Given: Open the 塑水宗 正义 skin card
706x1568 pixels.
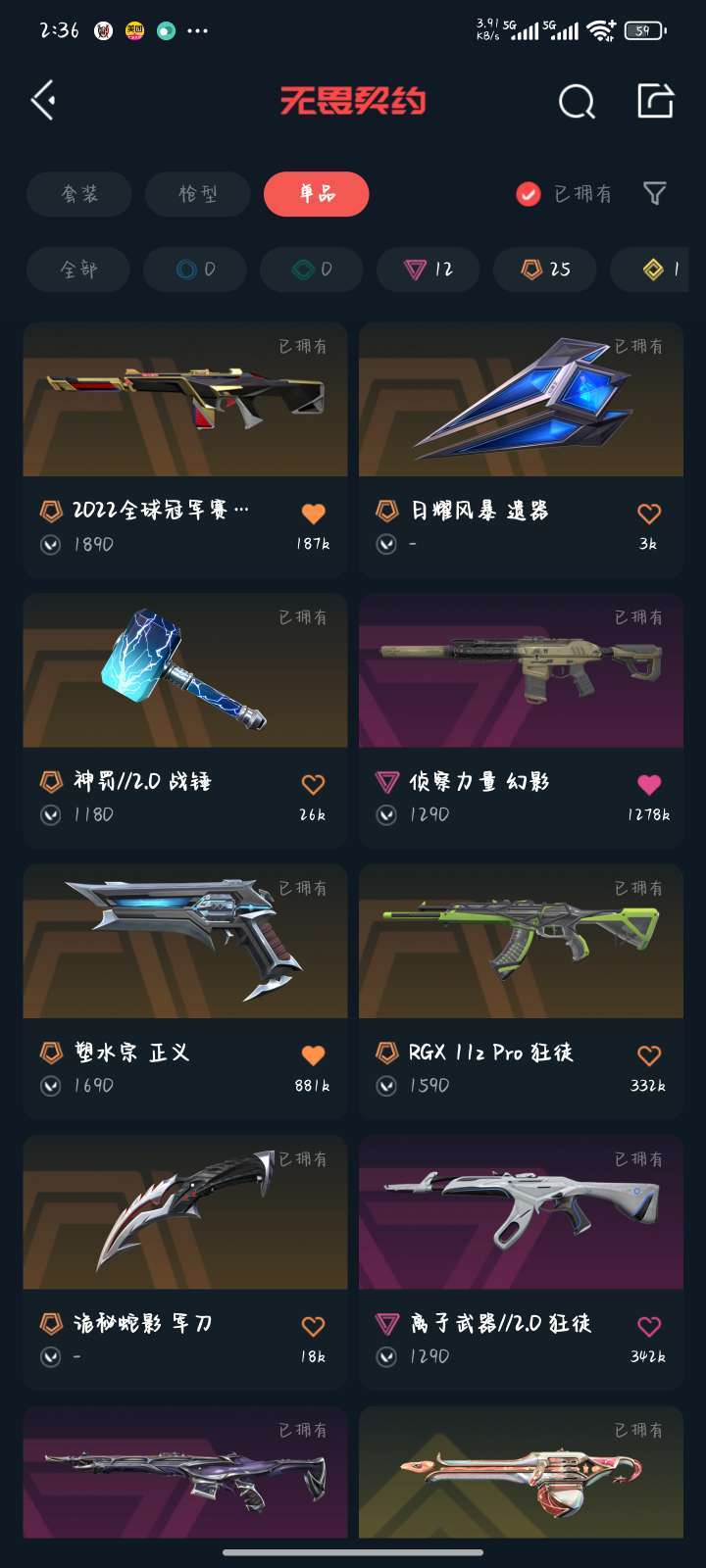Looking at the screenshot, I should (185, 992).
